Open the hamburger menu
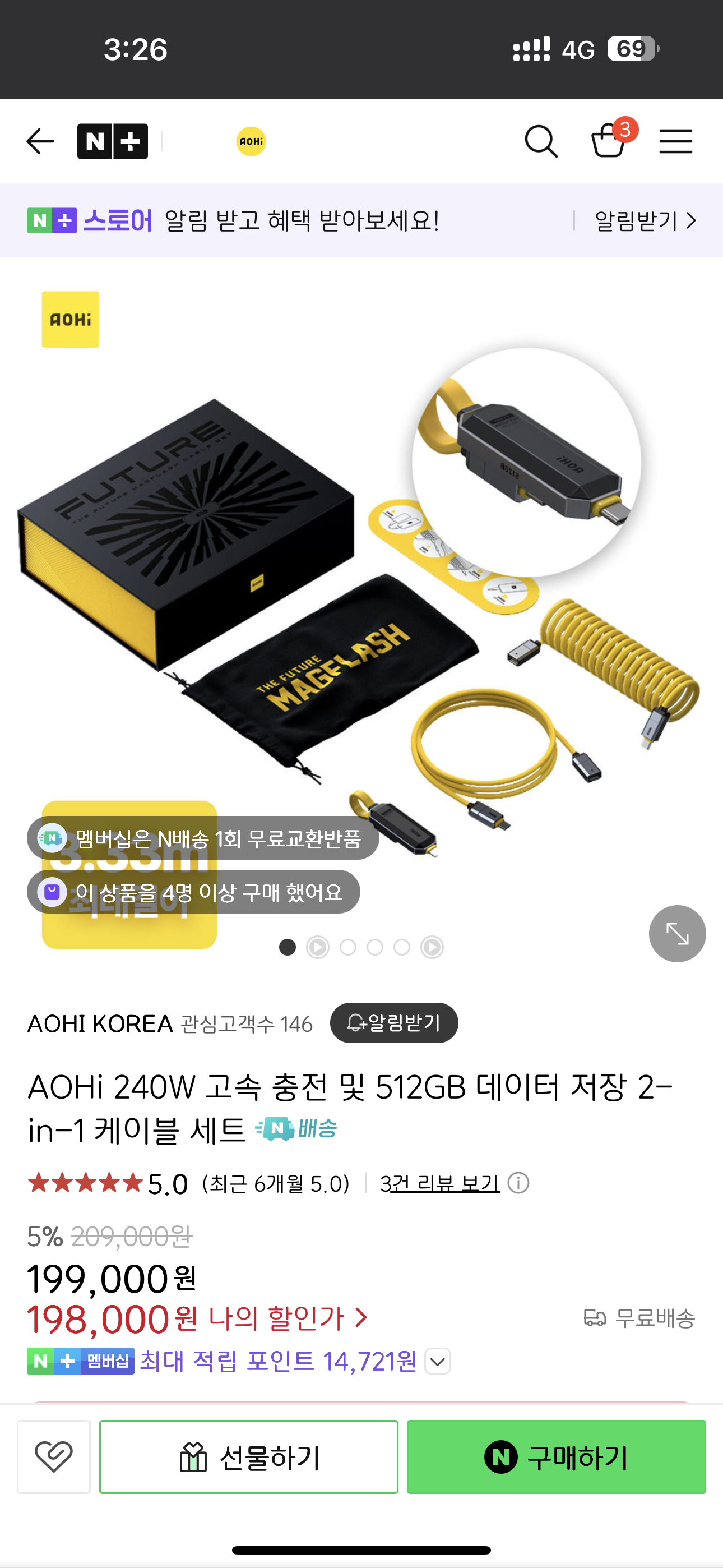Image resolution: width=723 pixels, height=1568 pixels. [x=675, y=142]
